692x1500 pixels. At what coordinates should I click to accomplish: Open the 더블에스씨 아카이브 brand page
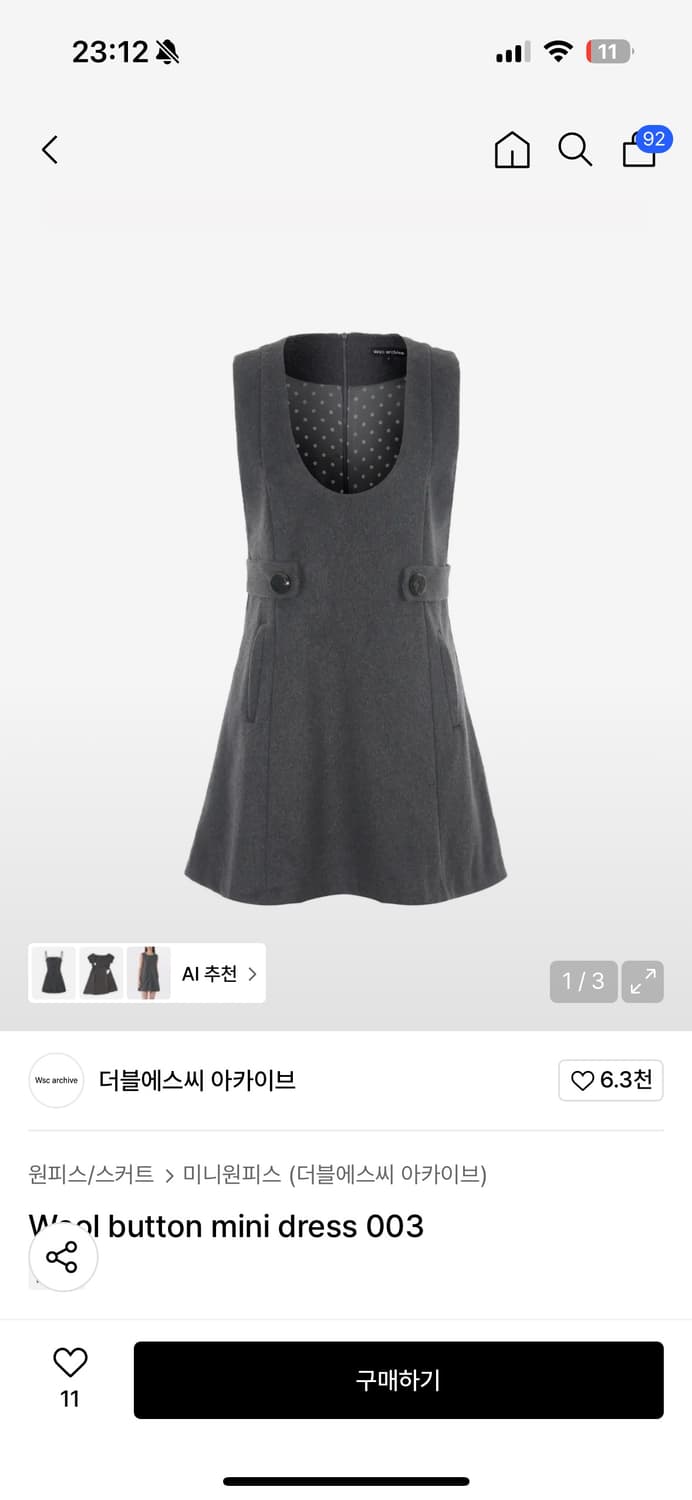(197, 1080)
